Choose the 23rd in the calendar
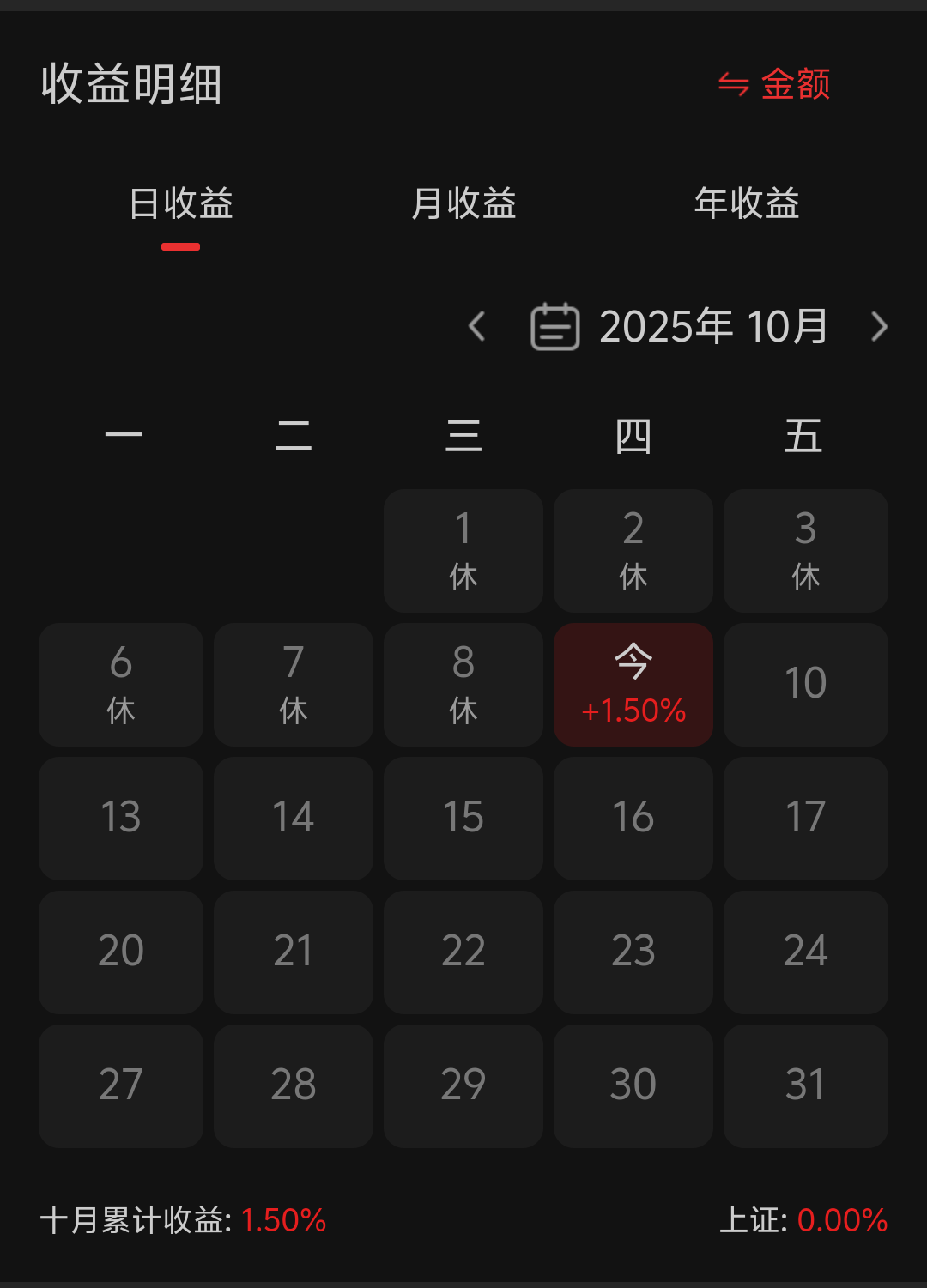Viewport: 927px width, 1288px height. click(633, 952)
